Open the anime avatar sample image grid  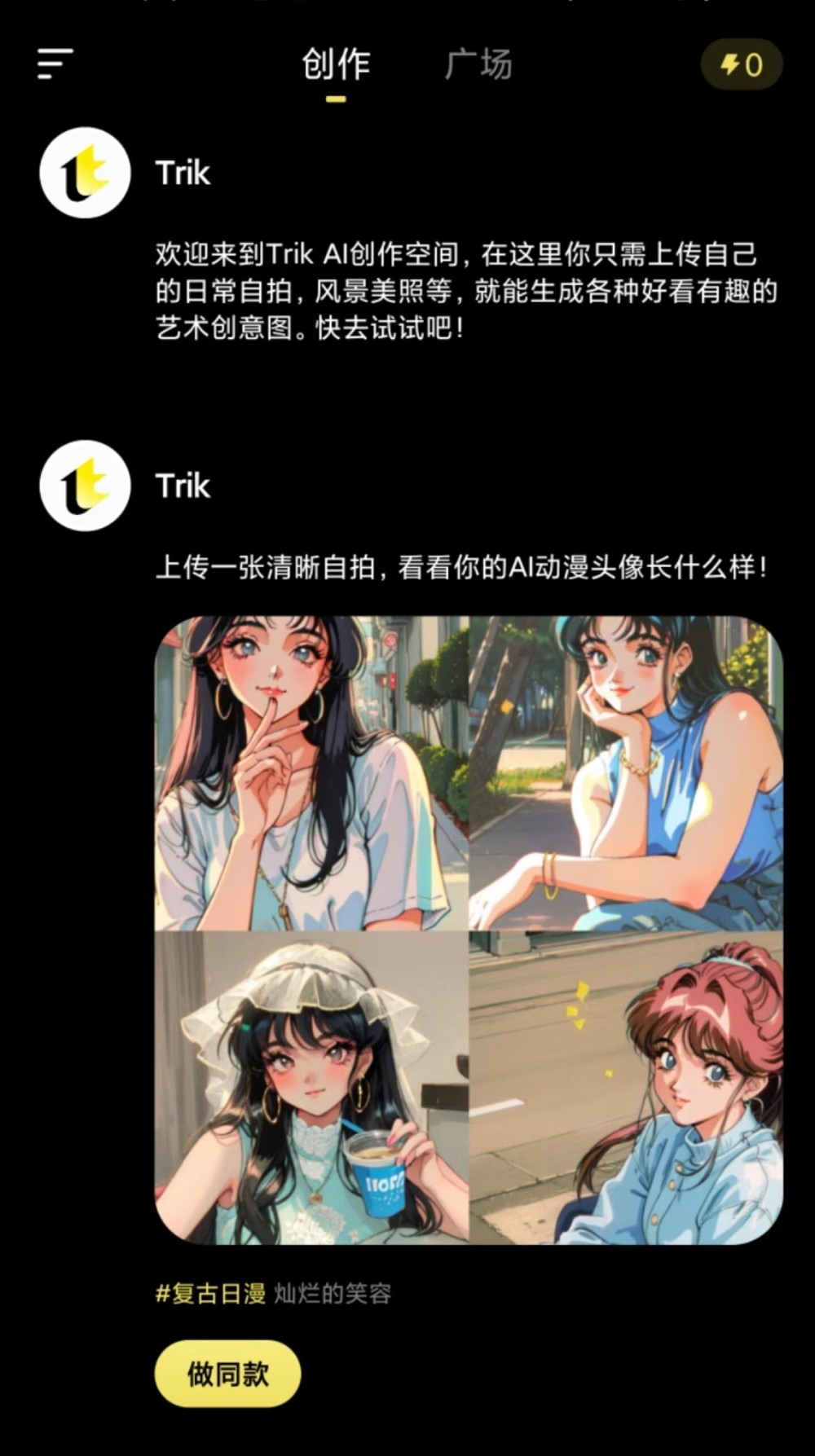469,930
